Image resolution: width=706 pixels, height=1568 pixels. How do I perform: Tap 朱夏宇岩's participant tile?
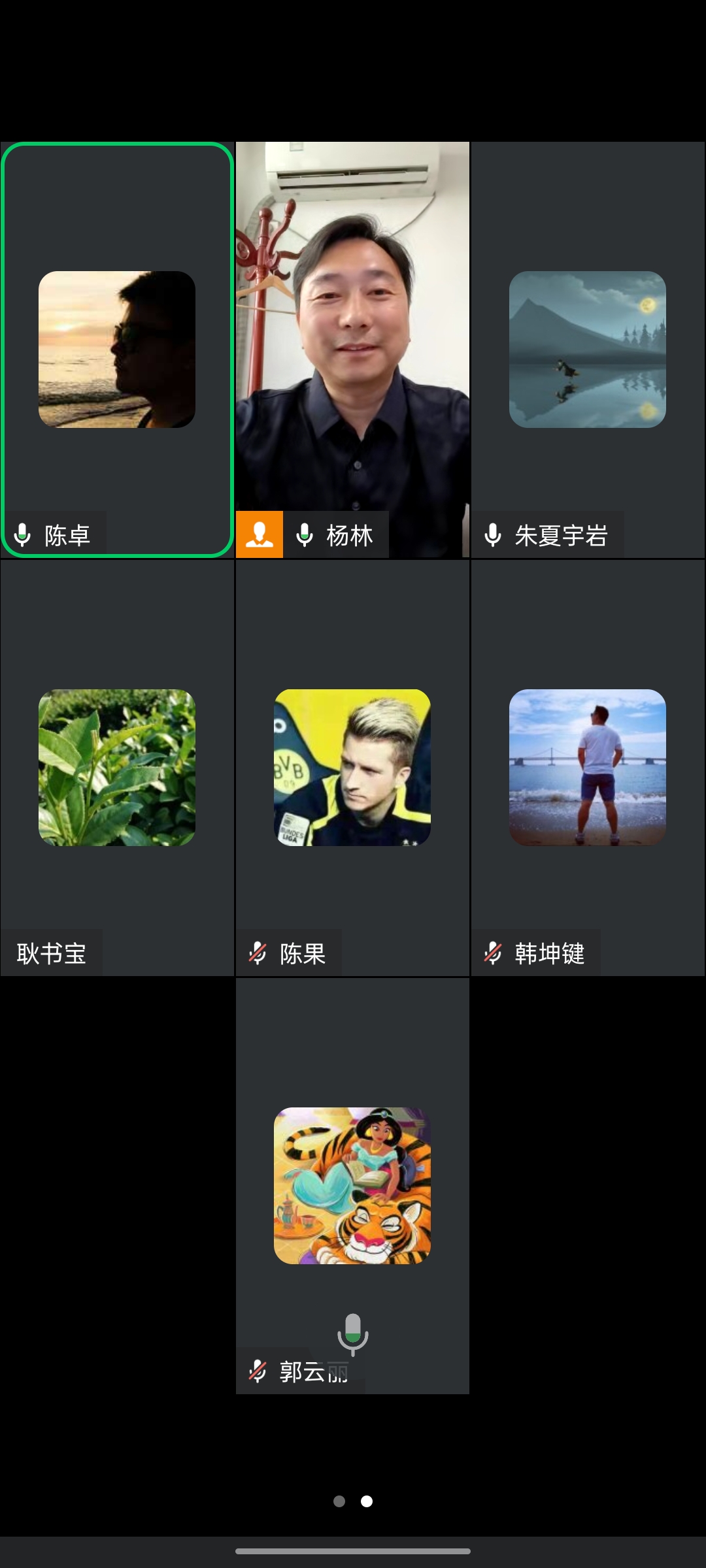pyautogui.click(x=588, y=350)
